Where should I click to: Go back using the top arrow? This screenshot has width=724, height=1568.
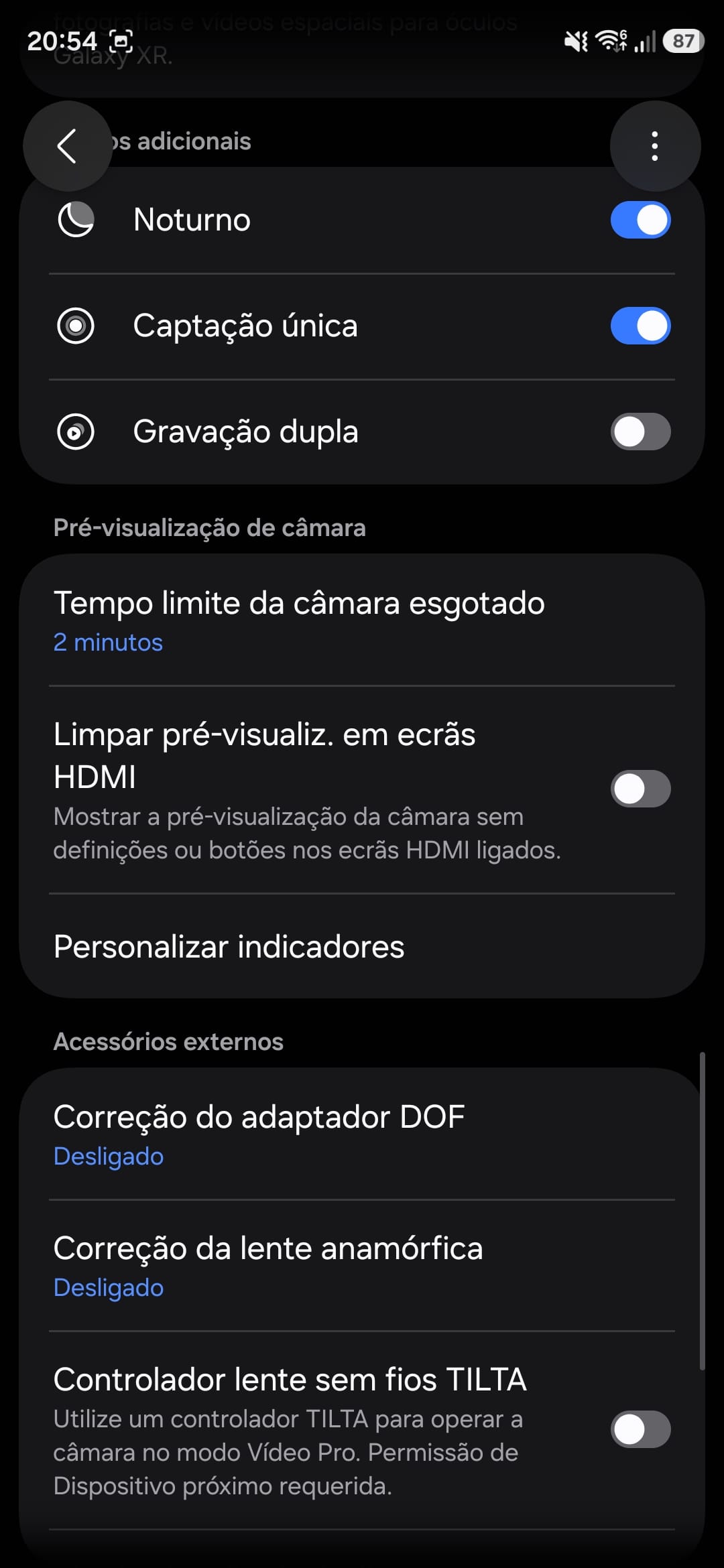(67, 146)
